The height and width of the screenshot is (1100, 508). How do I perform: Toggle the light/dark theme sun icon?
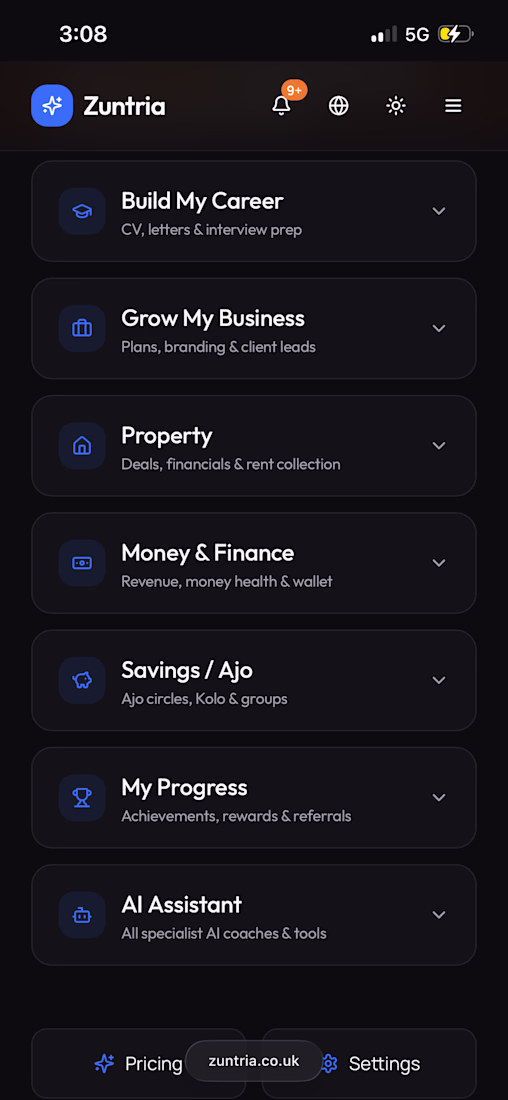pyautogui.click(x=396, y=106)
